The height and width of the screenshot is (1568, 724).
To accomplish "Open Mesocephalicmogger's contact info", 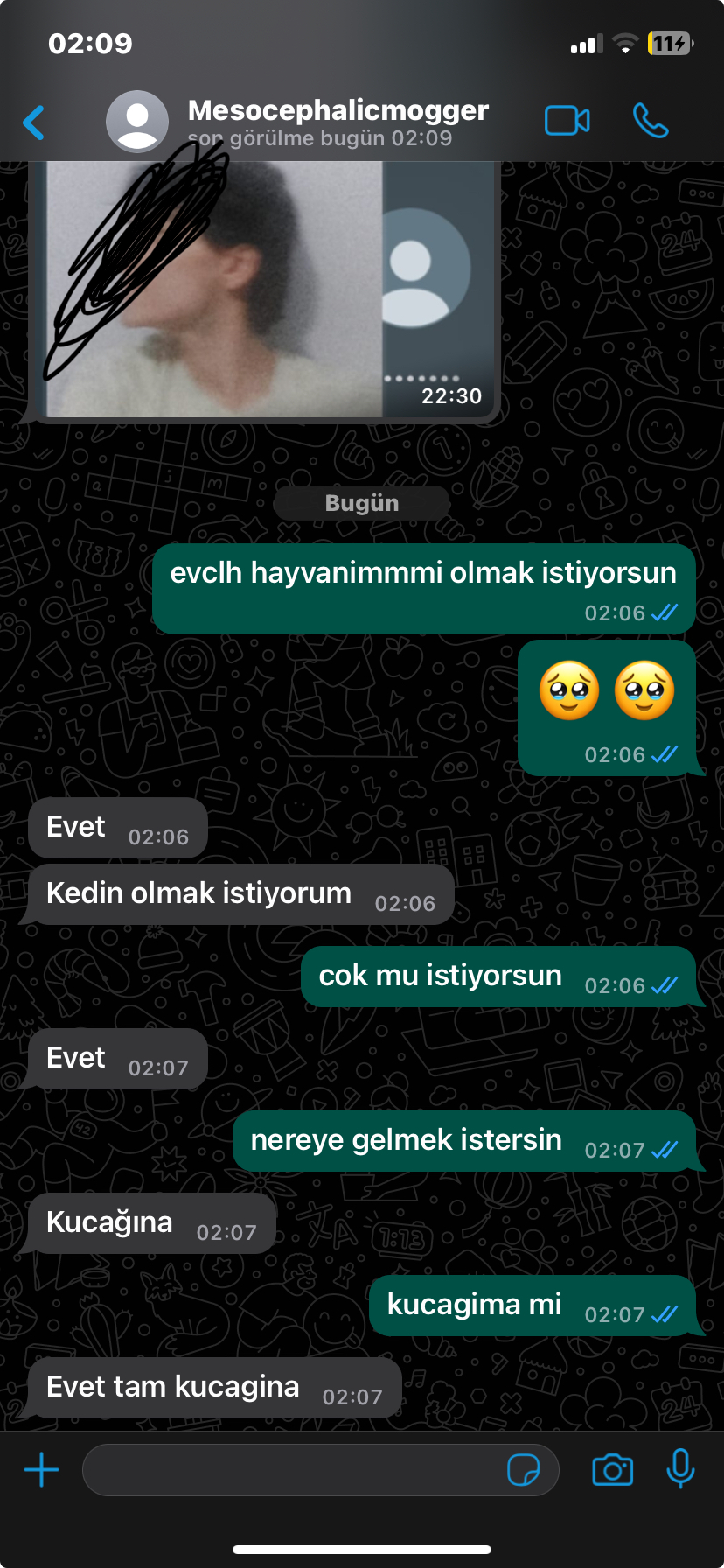I will point(338,121).
